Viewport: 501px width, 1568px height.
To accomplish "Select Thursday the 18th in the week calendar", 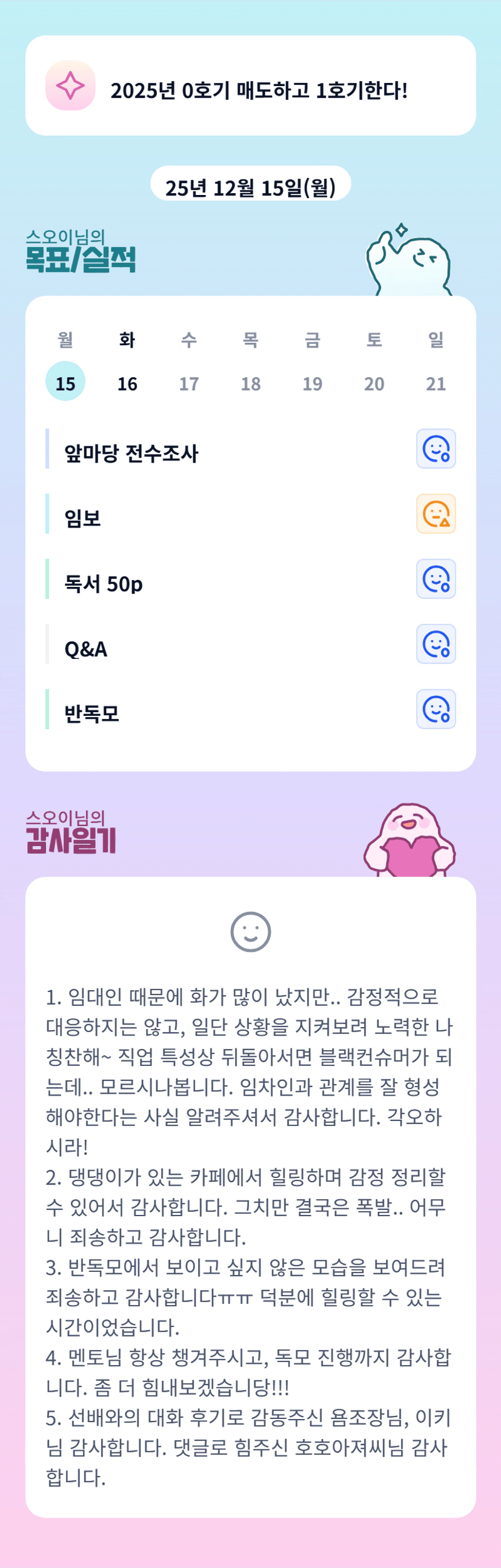I will [x=251, y=382].
